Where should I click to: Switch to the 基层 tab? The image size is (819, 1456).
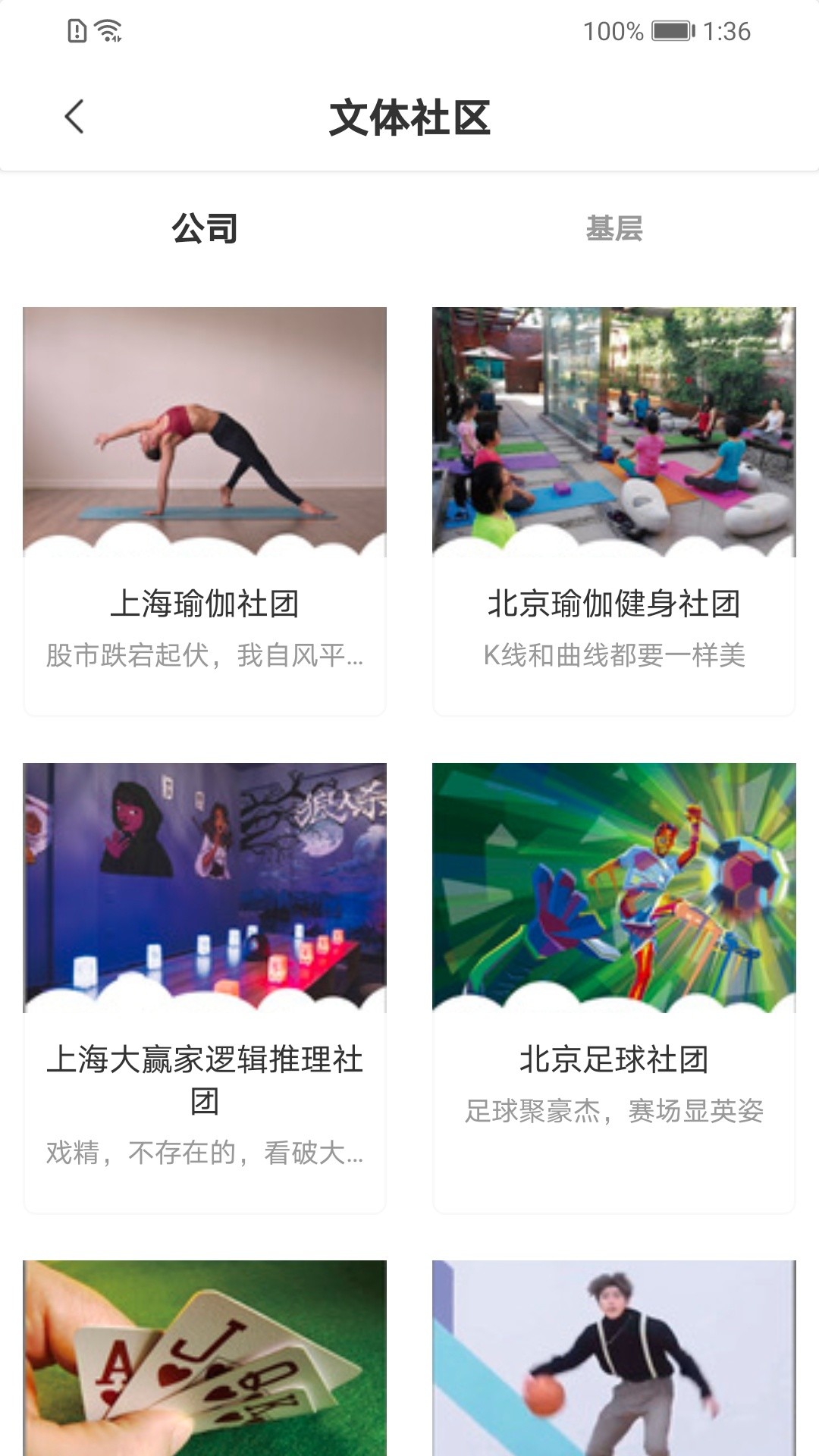[x=613, y=228]
